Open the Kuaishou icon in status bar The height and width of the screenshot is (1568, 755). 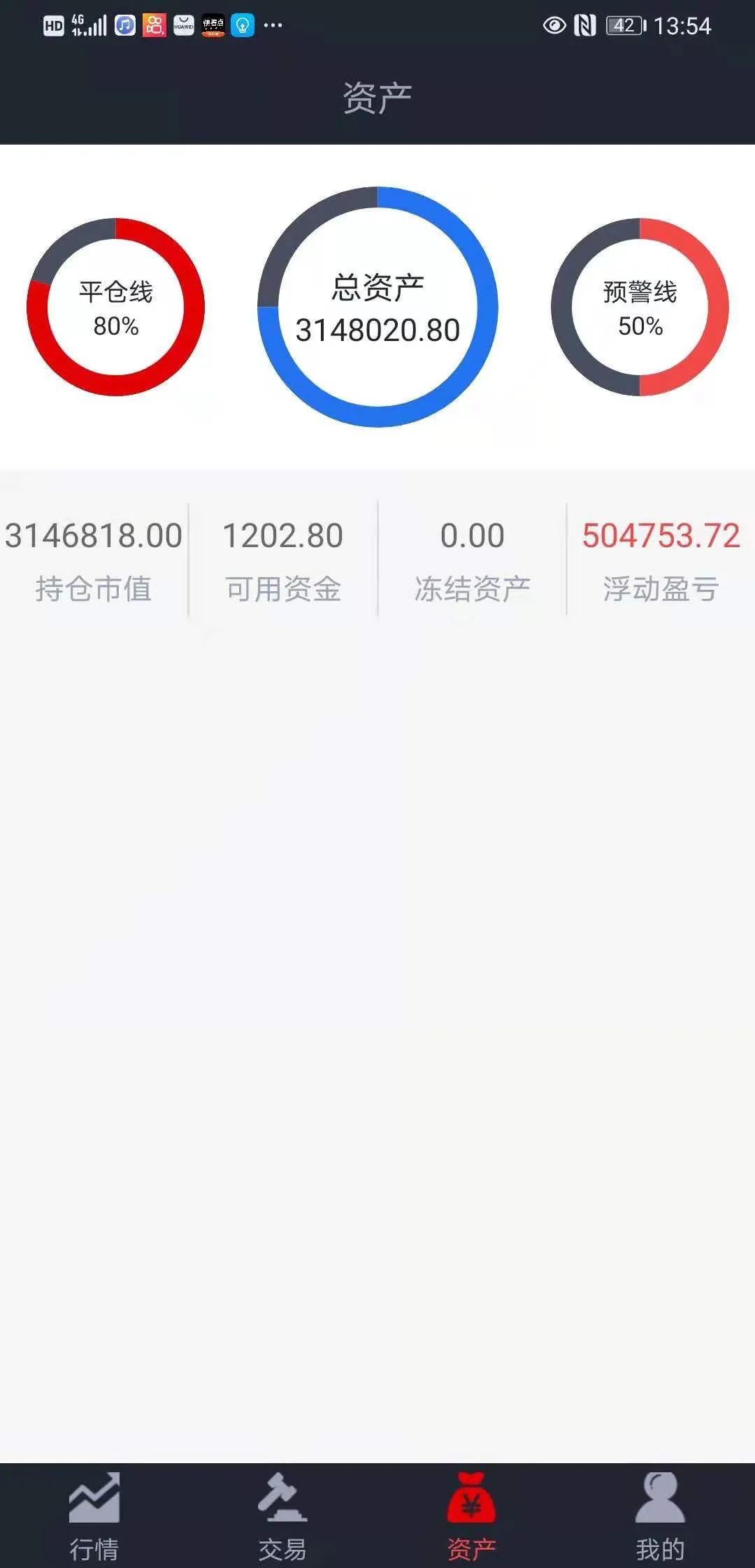coord(155,24)
